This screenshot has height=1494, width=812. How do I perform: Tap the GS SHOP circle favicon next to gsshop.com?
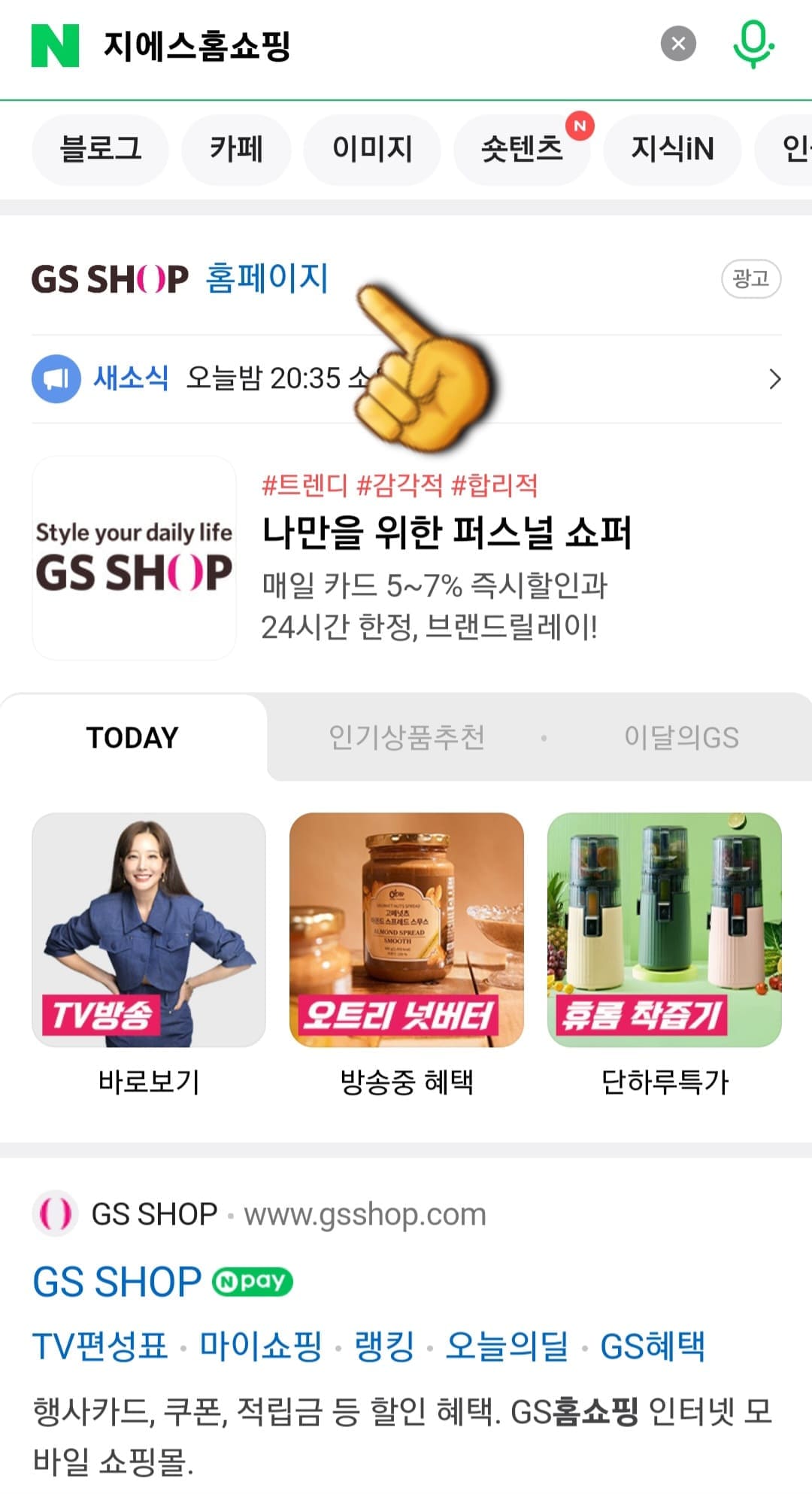pos(54,1213)
